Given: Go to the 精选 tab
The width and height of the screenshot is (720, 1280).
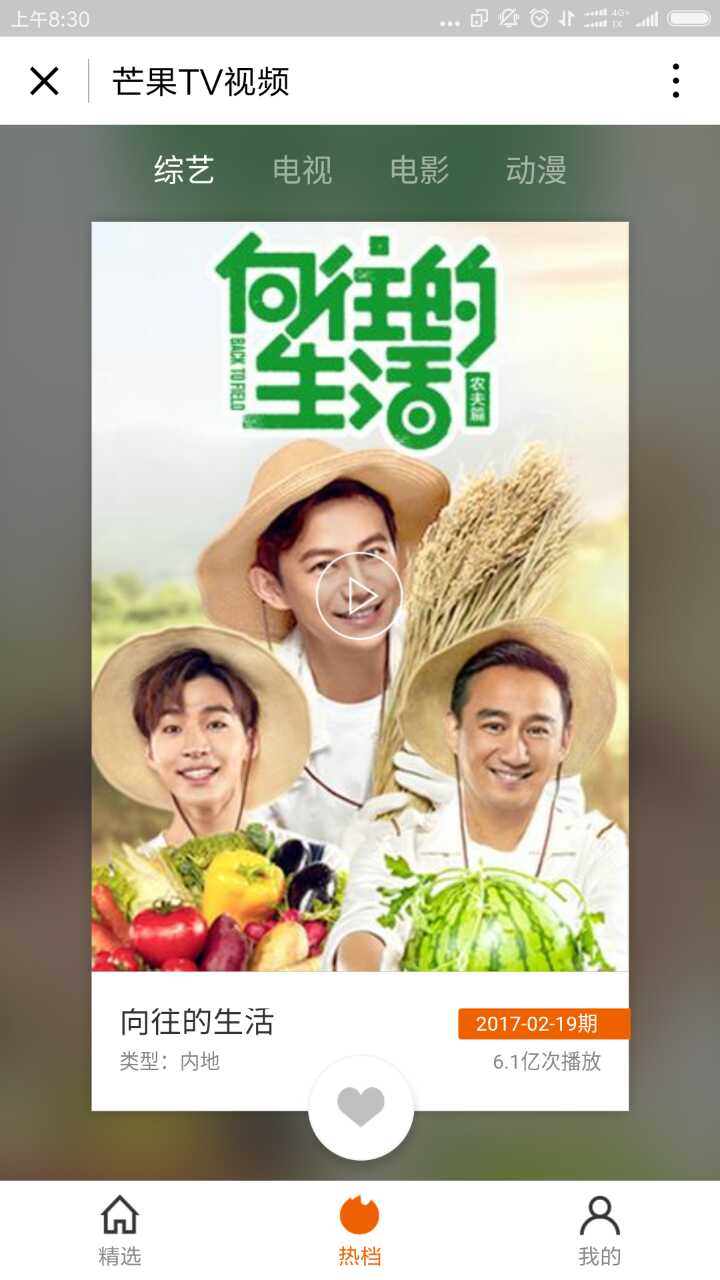Looking at the screenshot, I should click(120, 1230).
